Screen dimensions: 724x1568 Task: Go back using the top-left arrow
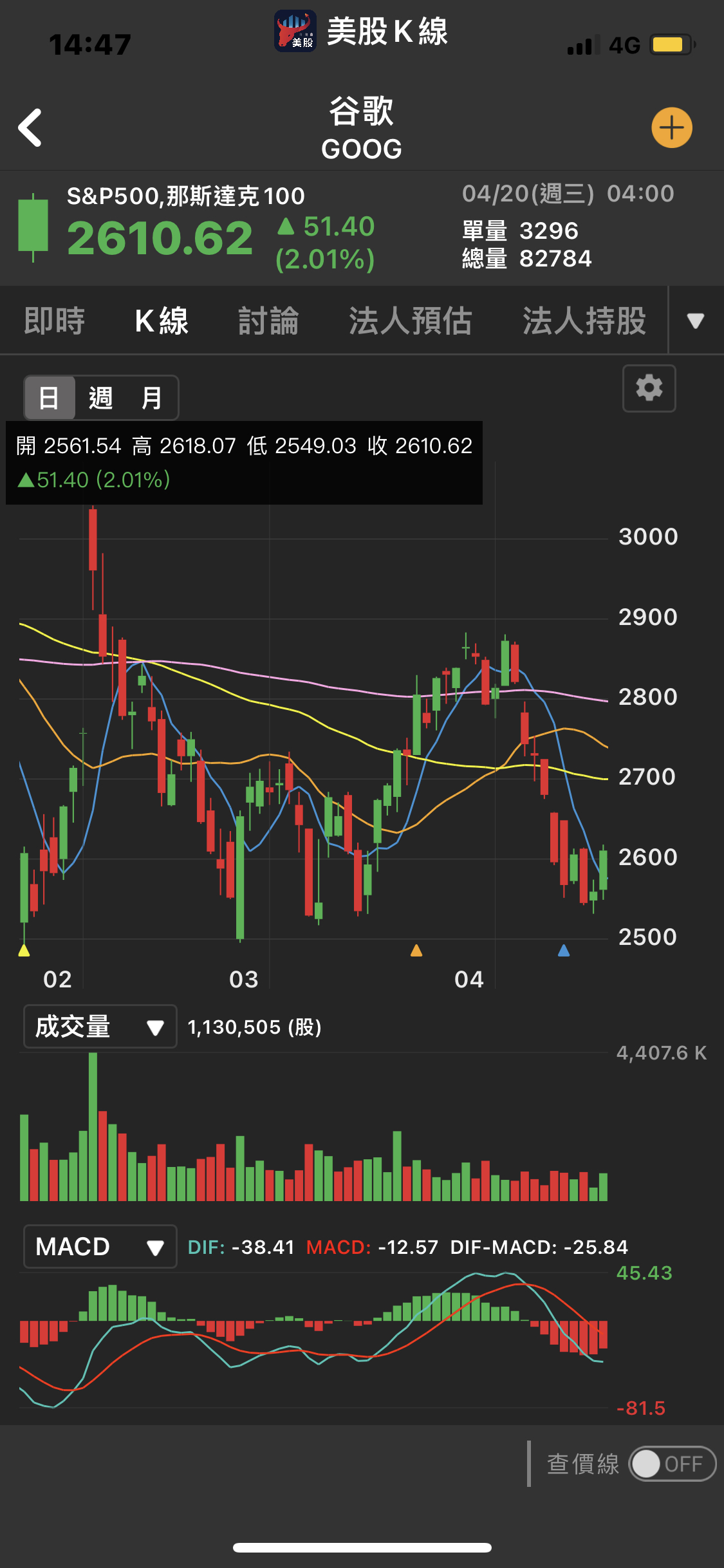tap(30, 127)
